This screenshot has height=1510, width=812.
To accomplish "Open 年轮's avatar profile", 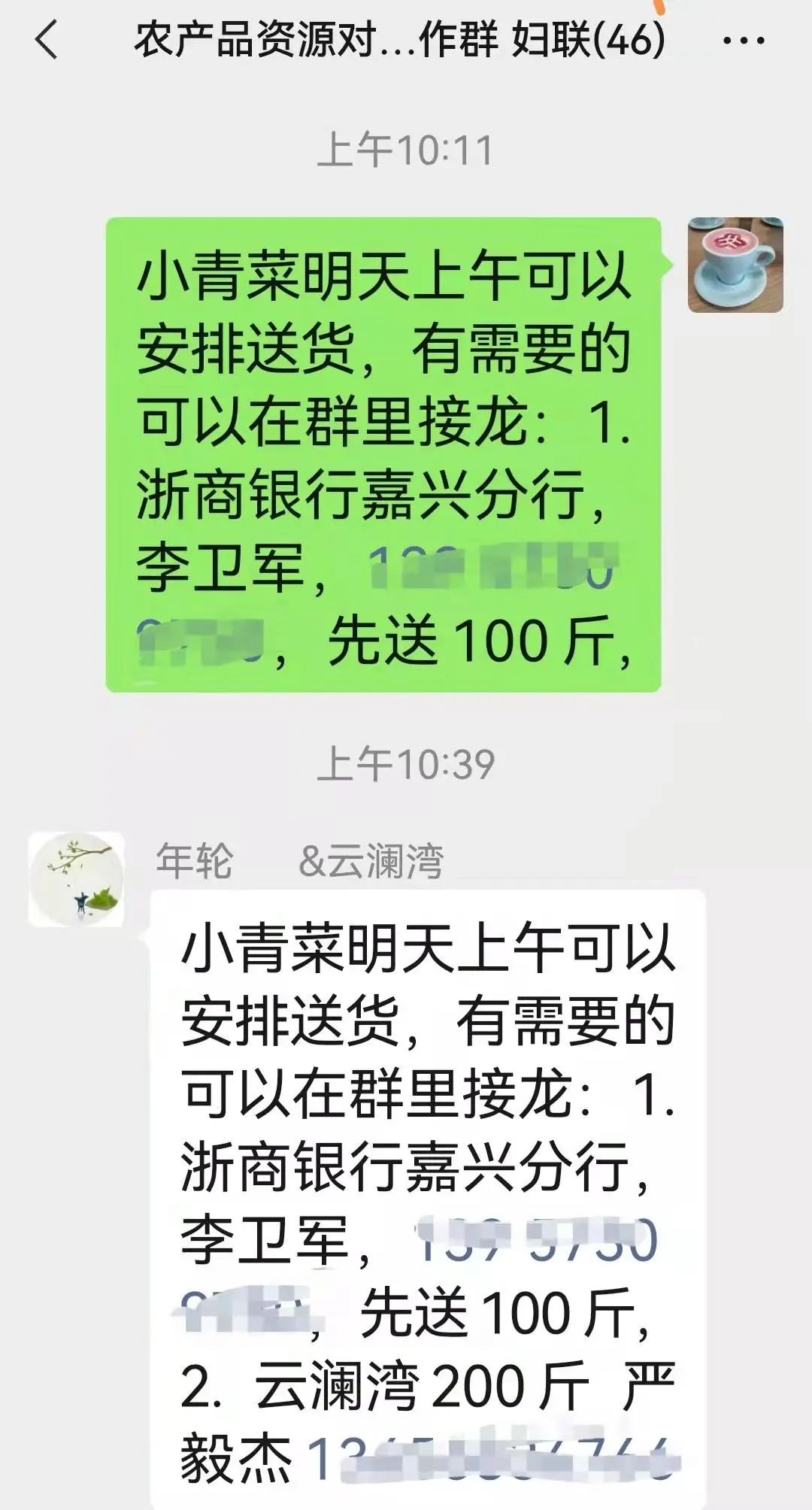I will 76,878.
